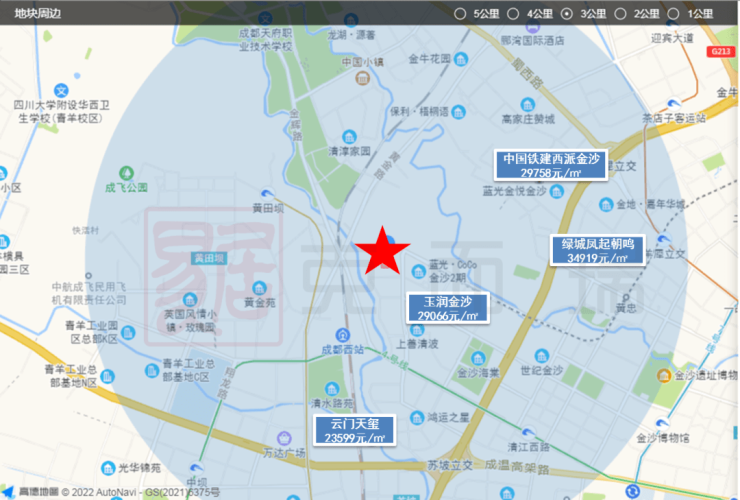Set the radius to 1公里

(x=673, y=14)
